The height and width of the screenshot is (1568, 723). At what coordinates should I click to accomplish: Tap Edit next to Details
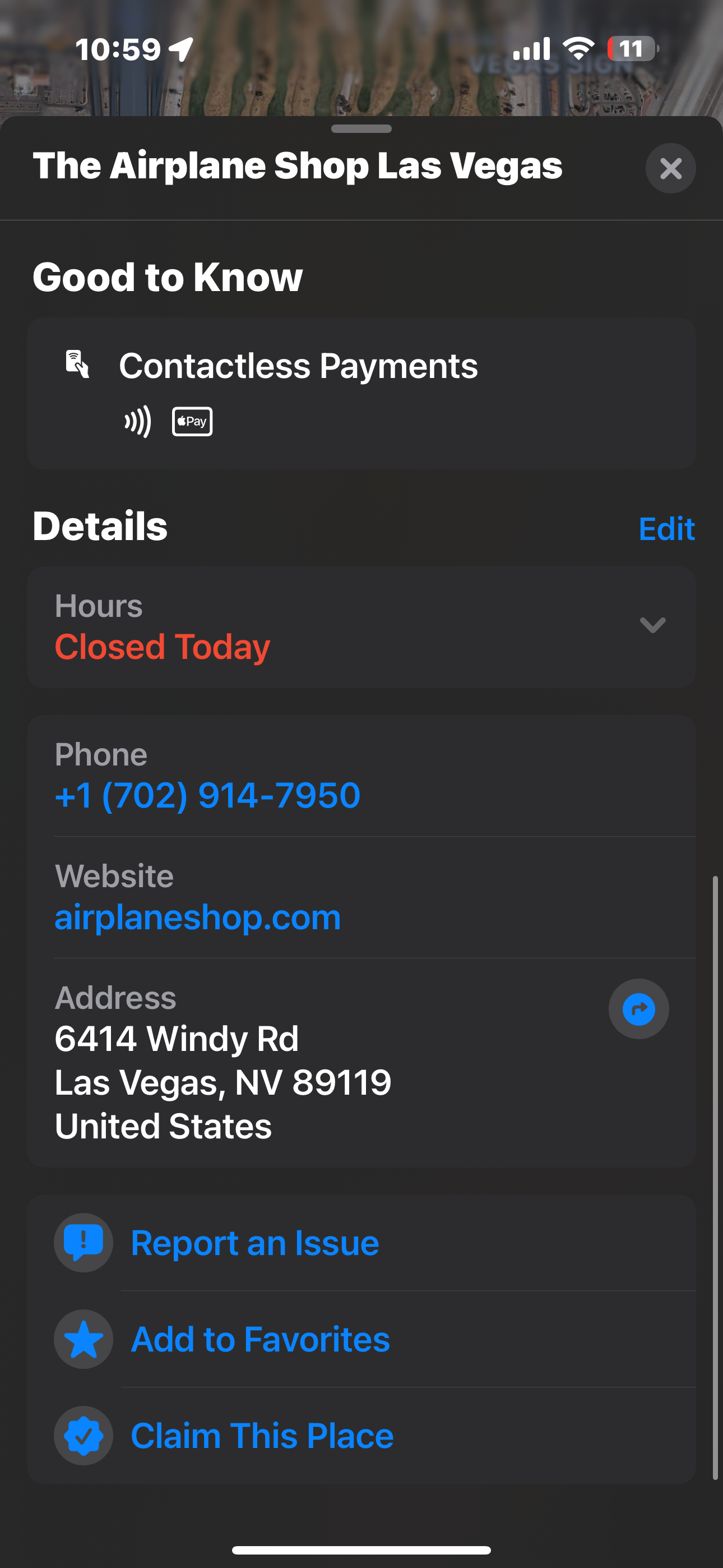(666, 528)
